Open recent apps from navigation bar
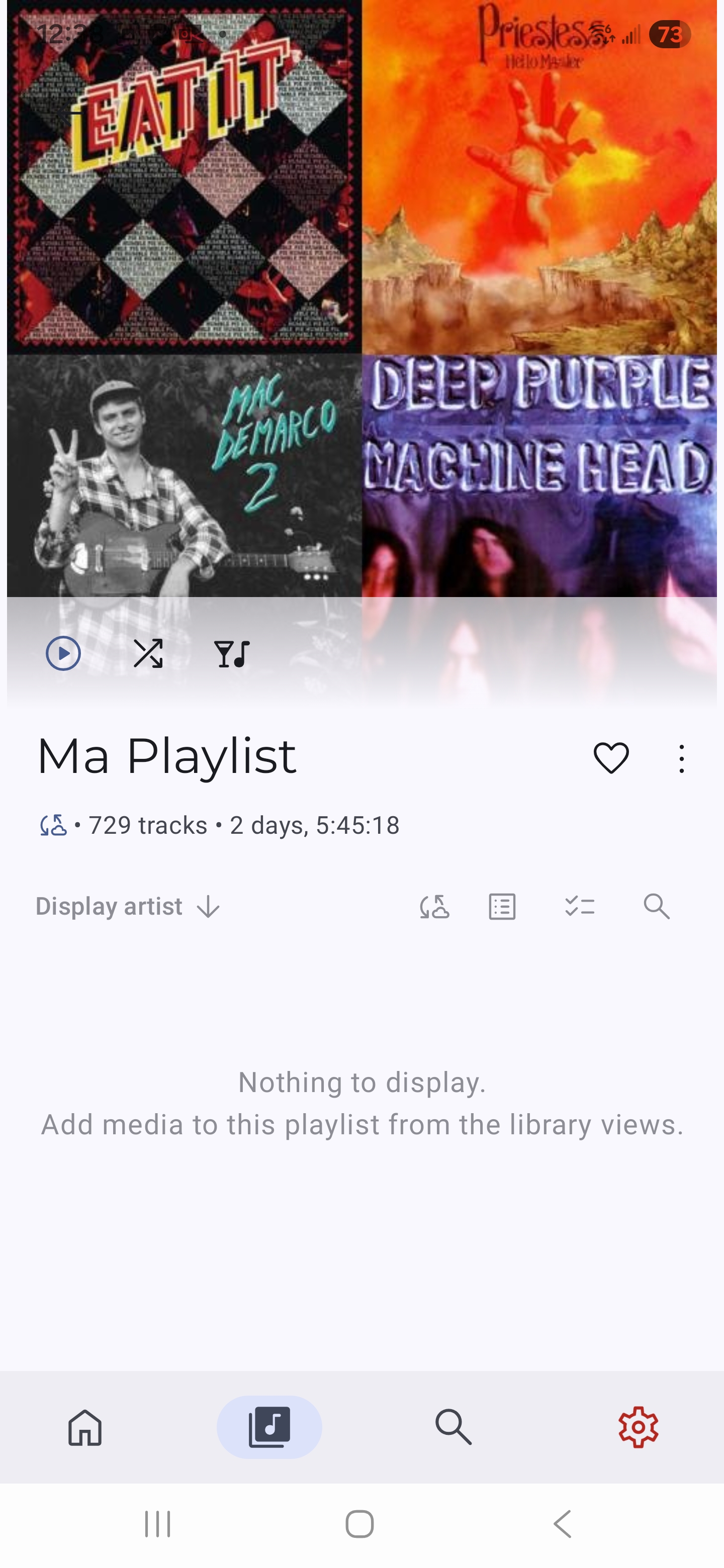This screenshot has width=724, height=1568. [x=158, y=1524]
